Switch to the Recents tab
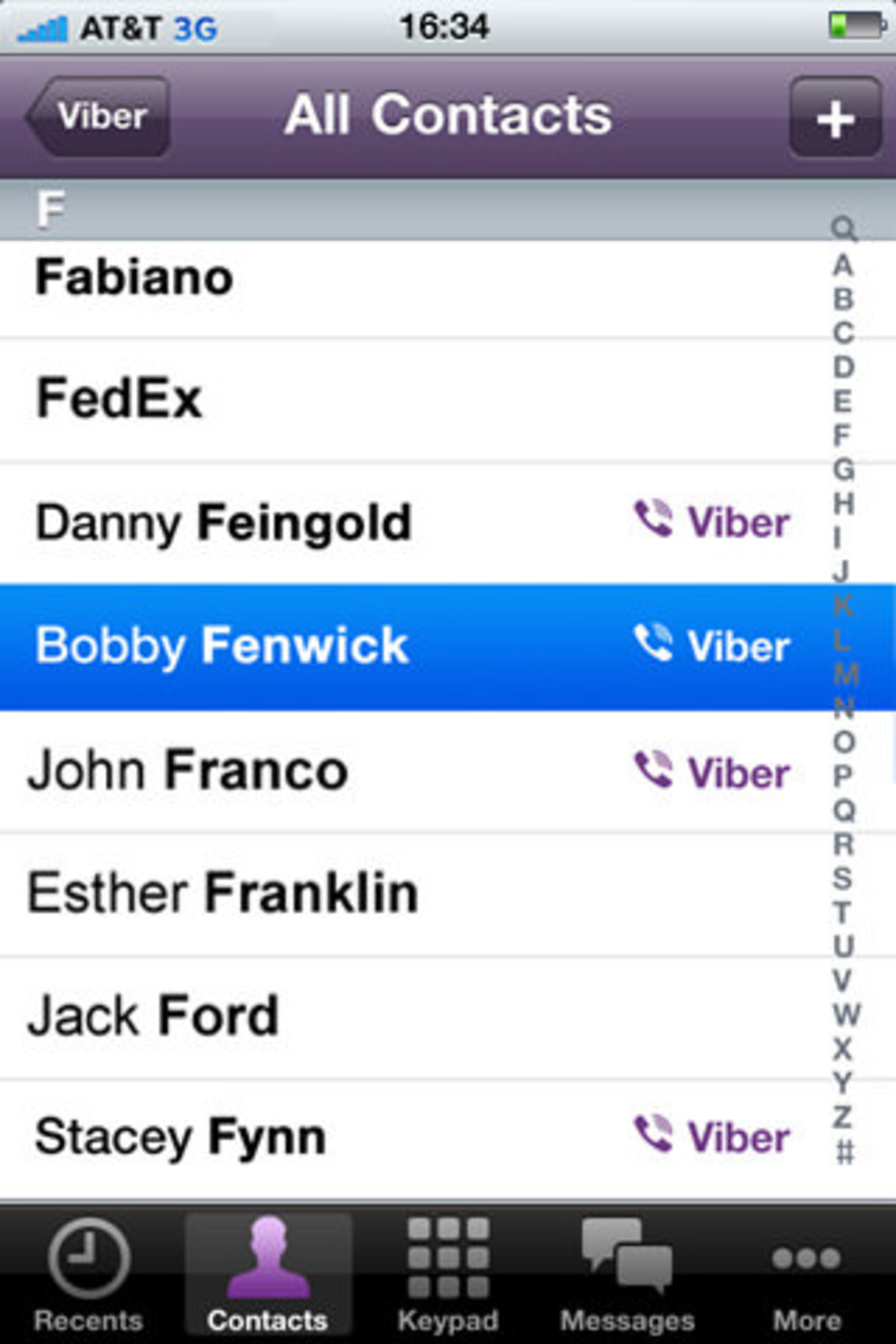The height and width of the screenshot is (1344, 896). [x=89, y=1274]
